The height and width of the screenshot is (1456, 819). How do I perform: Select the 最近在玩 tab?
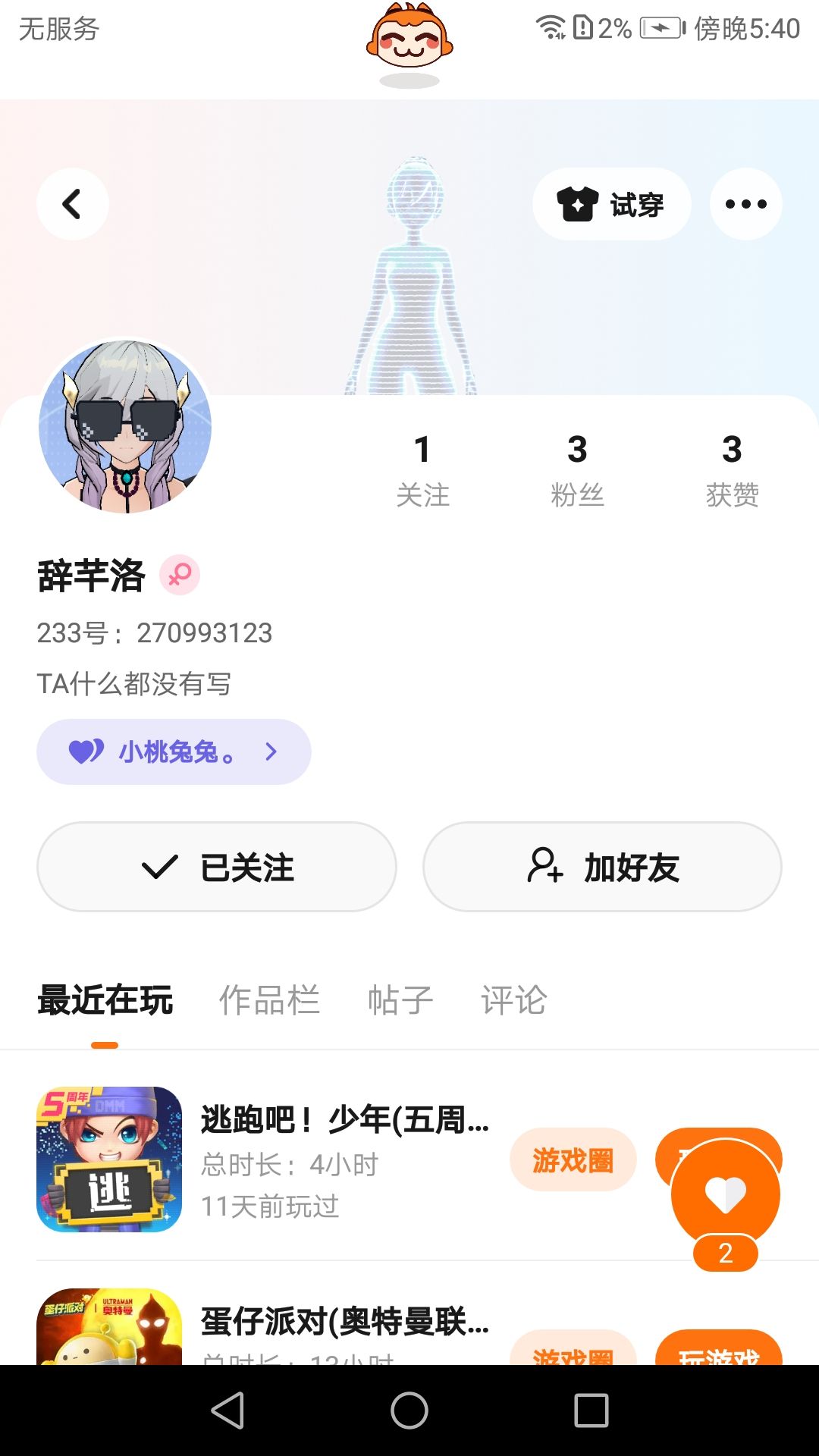click(105, 1000)
